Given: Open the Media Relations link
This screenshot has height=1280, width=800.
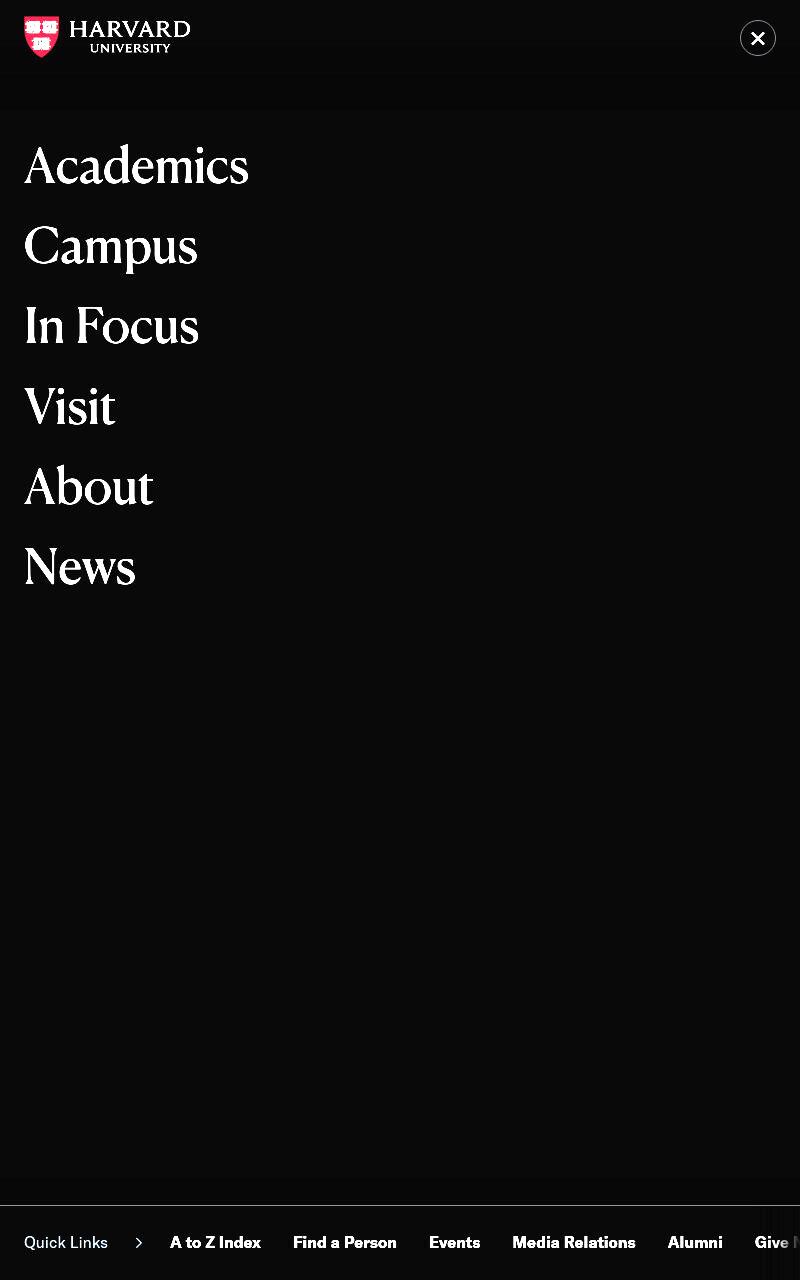Looking at the screenshot, I should pyautogui.click(x=574, y=1242).
